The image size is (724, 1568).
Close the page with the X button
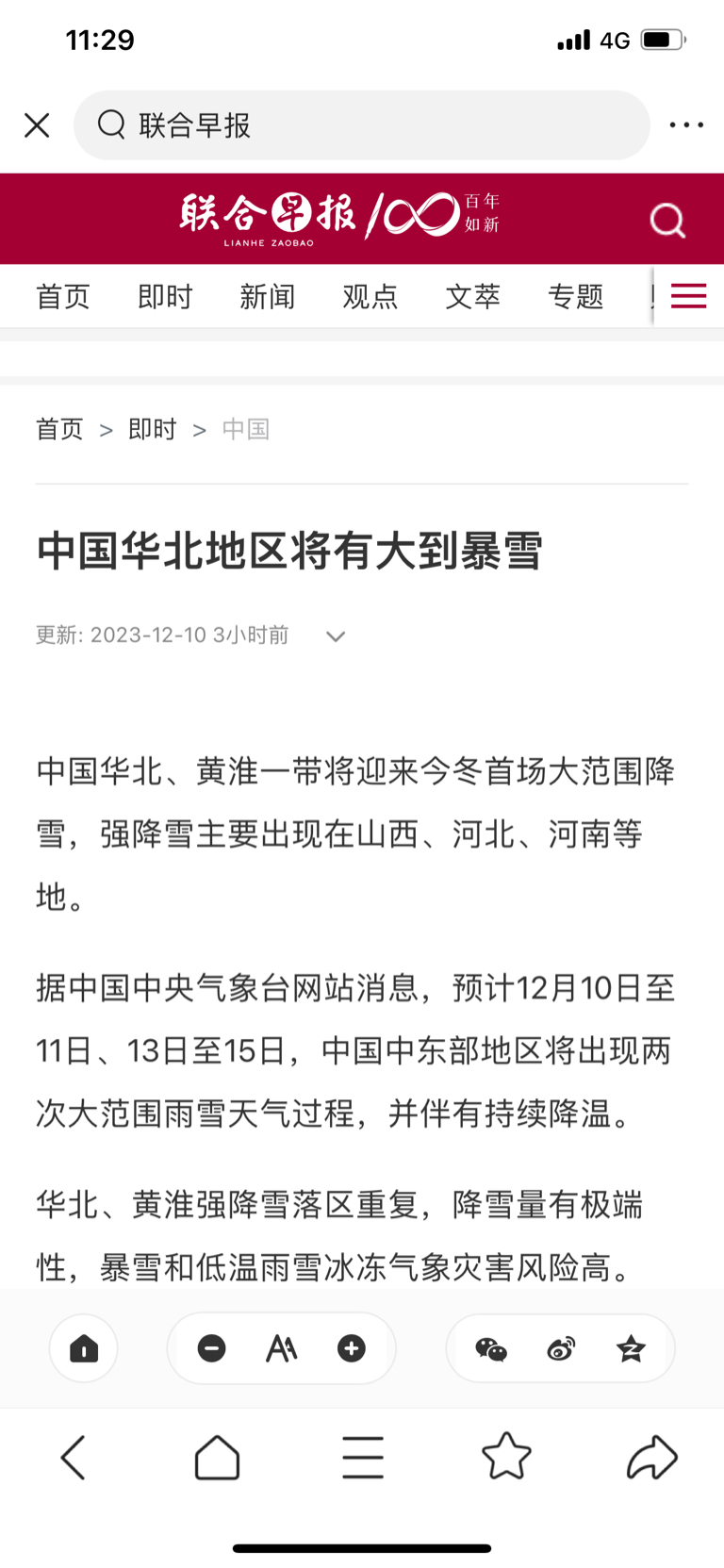pyautogui.click(x=37, y=124)
